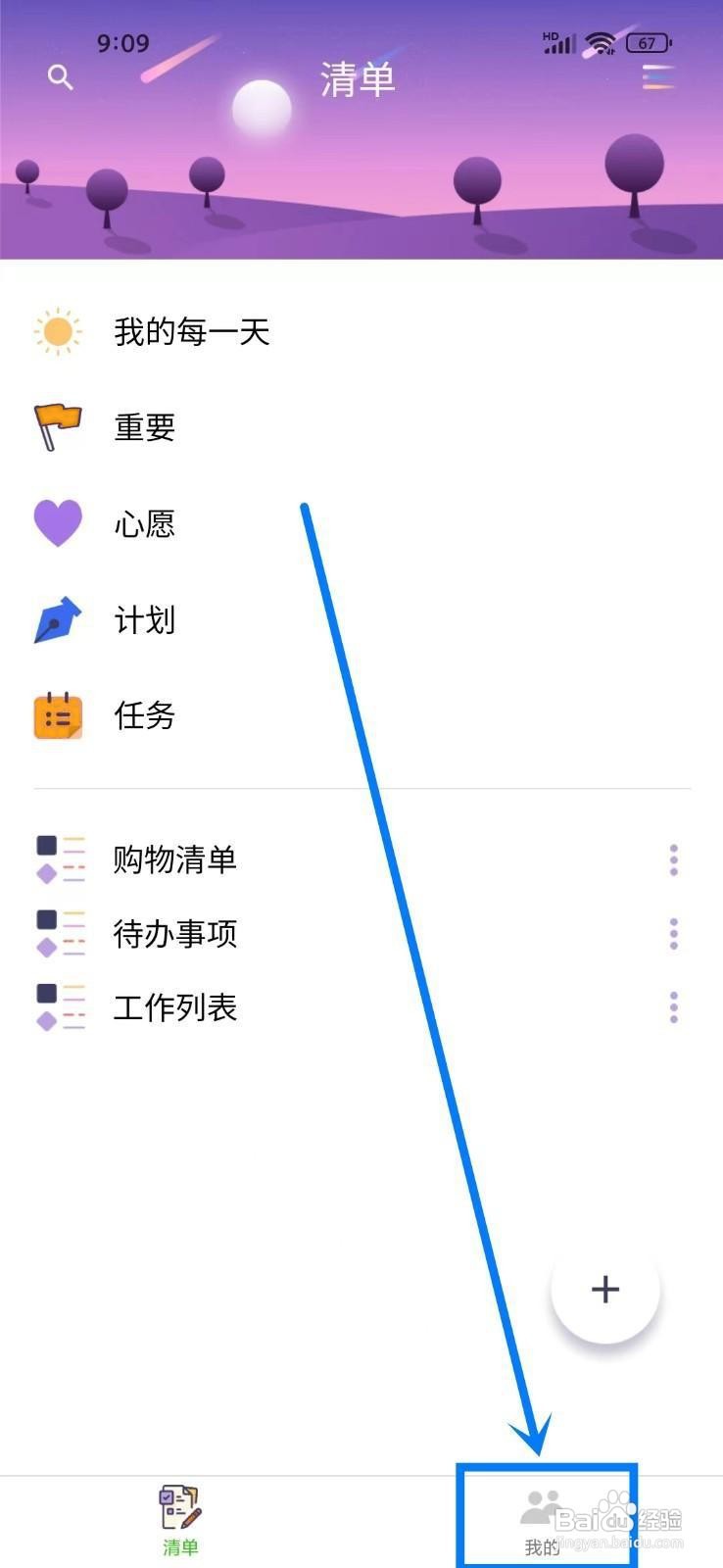Click the orange calendar icon for 任务

coord(59,716)
